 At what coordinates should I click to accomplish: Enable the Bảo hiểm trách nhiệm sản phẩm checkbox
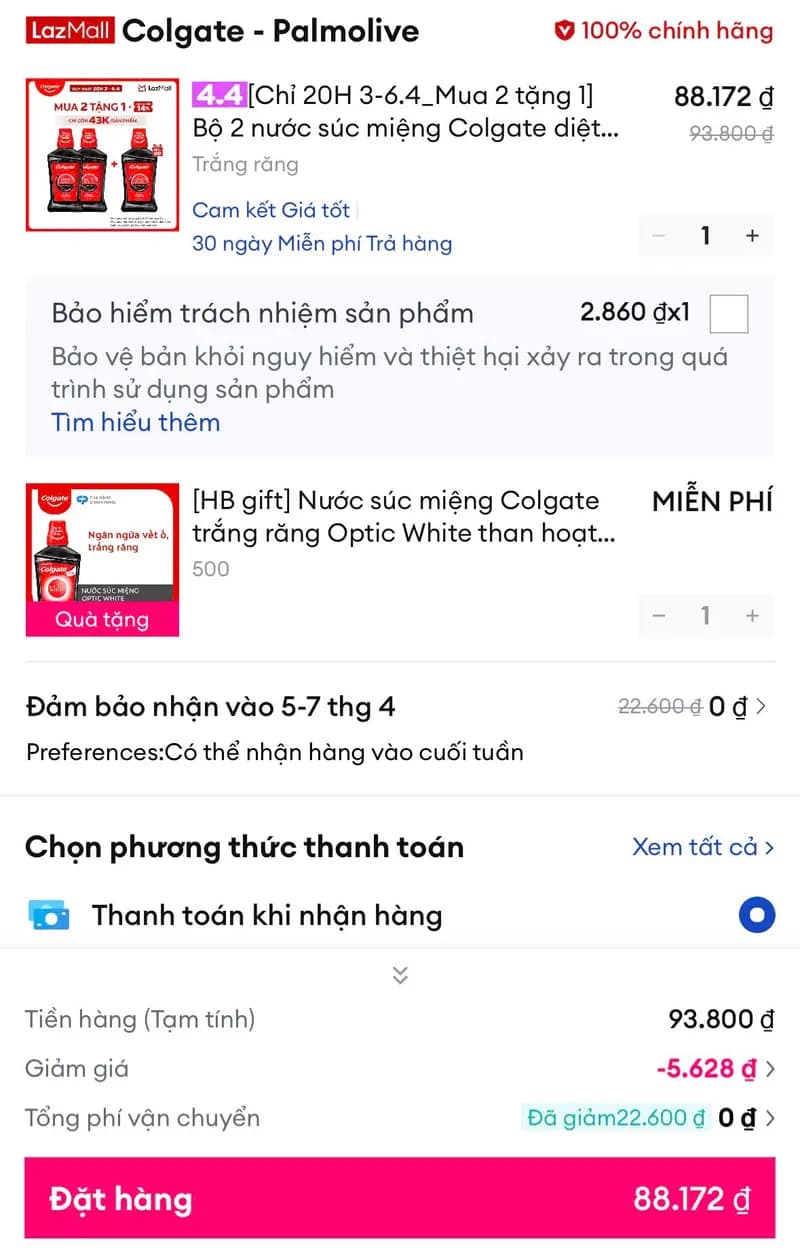point(728,313)
